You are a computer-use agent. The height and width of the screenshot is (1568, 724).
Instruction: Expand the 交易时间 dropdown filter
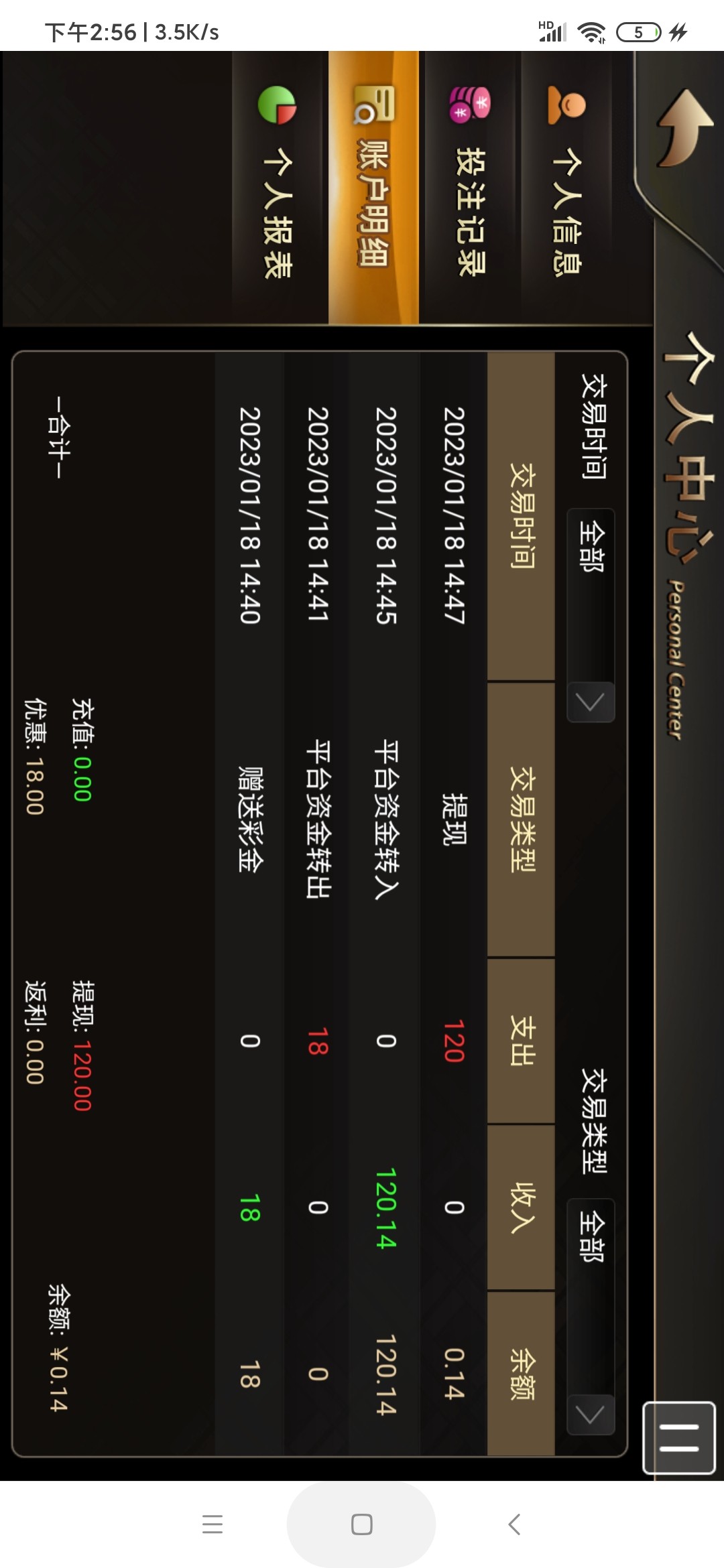tap(591, 614)
